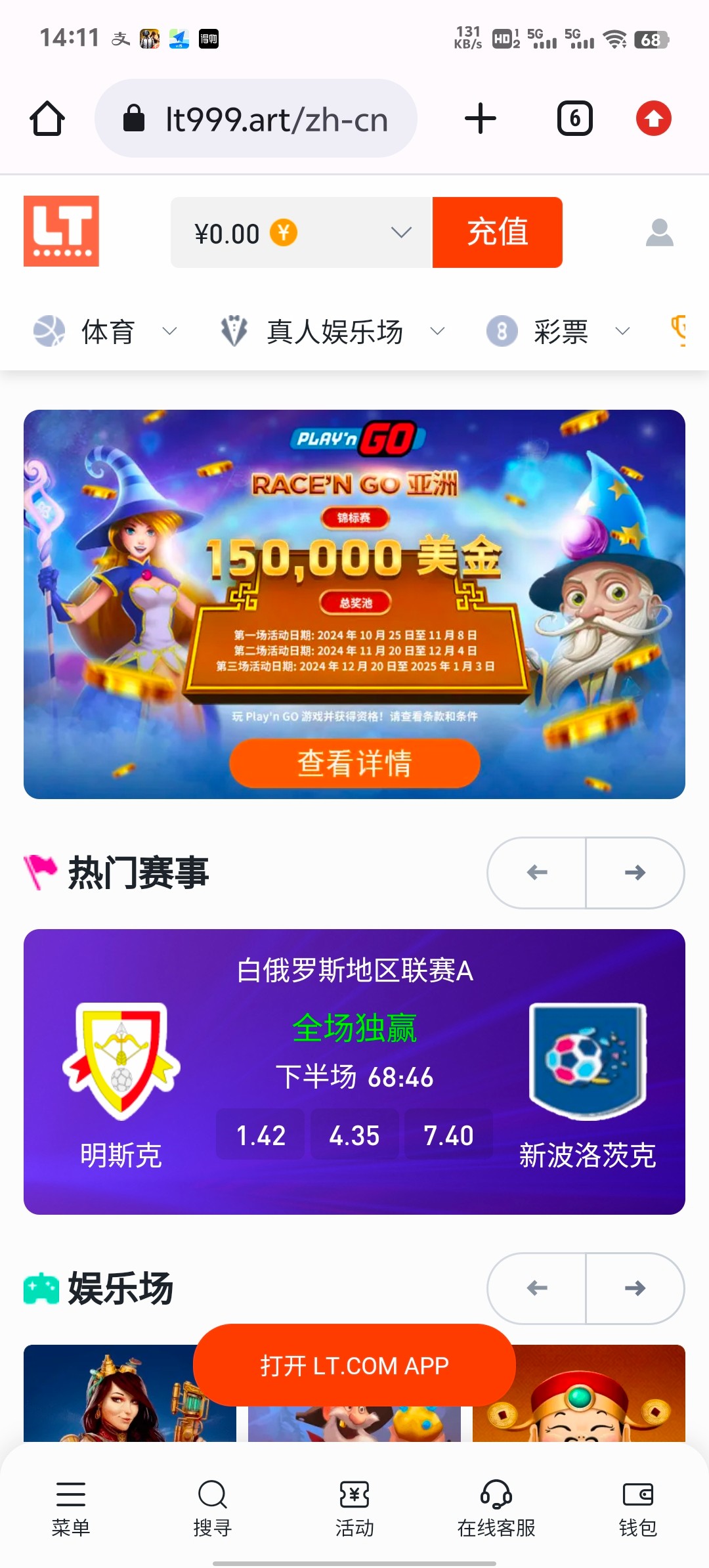This screenshot has height=1568, width=709.
Task: Select the 4.35 draw odds
Action: (x=354, y=1135)
